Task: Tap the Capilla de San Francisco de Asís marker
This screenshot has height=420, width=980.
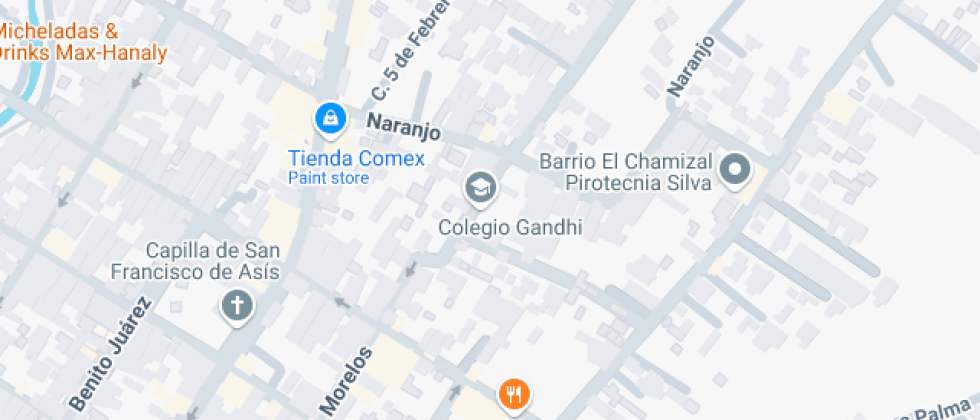Action: pos(237,306)
